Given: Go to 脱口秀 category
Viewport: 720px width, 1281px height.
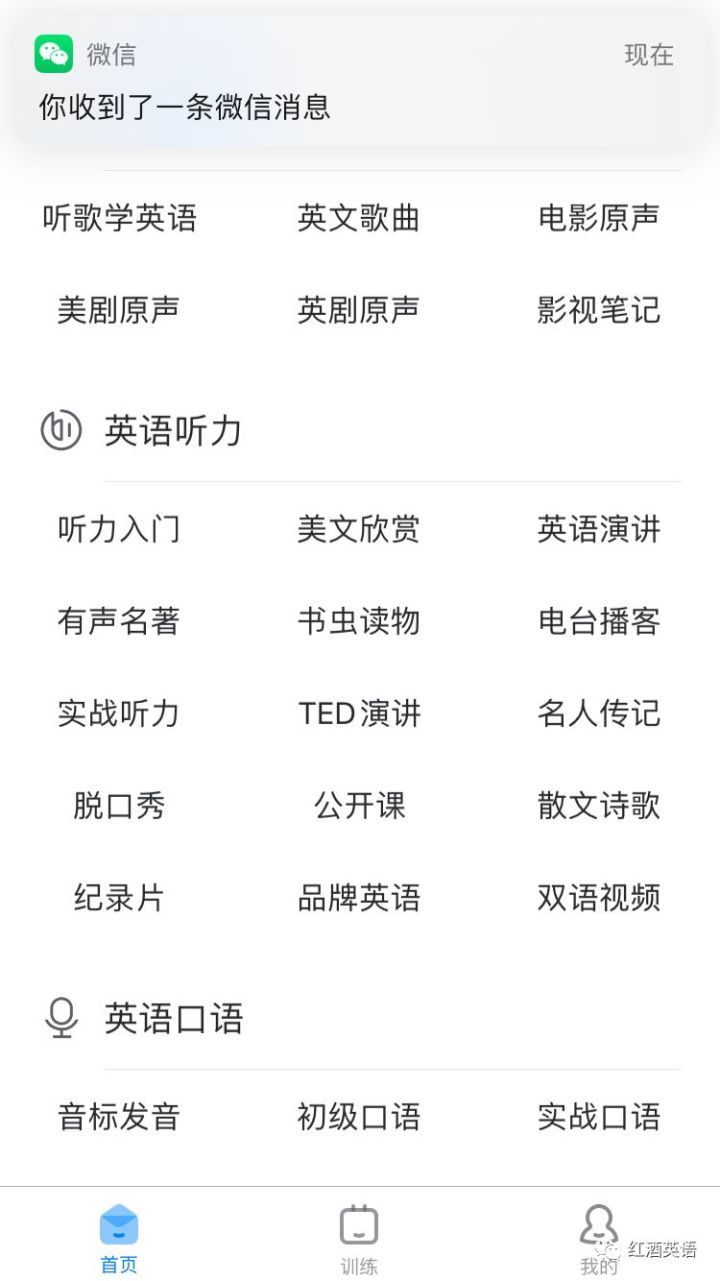Looking at the screenshot, I should pyautogui.click(x=119, y=805).
